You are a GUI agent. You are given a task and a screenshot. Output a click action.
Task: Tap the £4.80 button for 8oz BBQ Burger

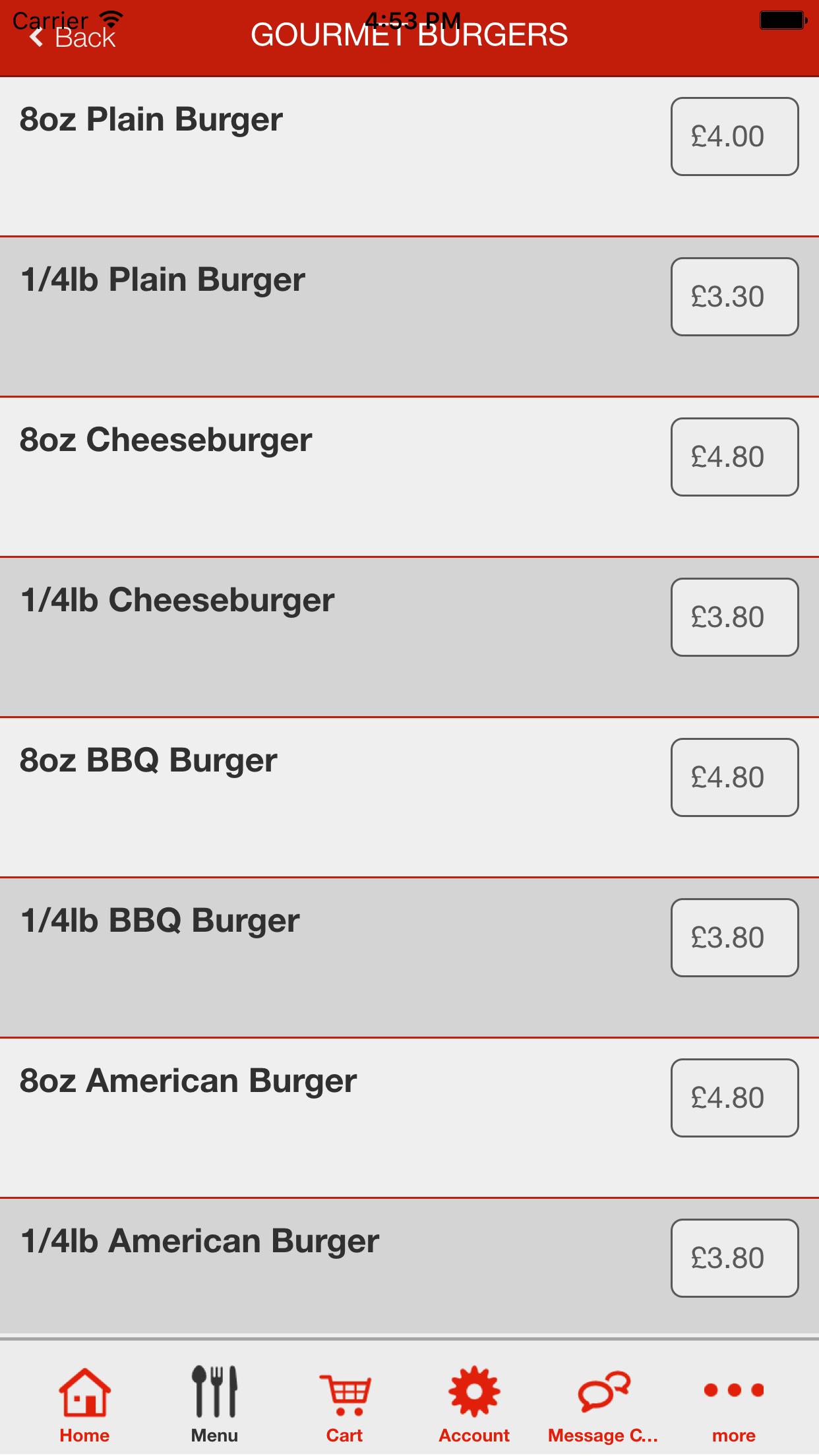735,777
